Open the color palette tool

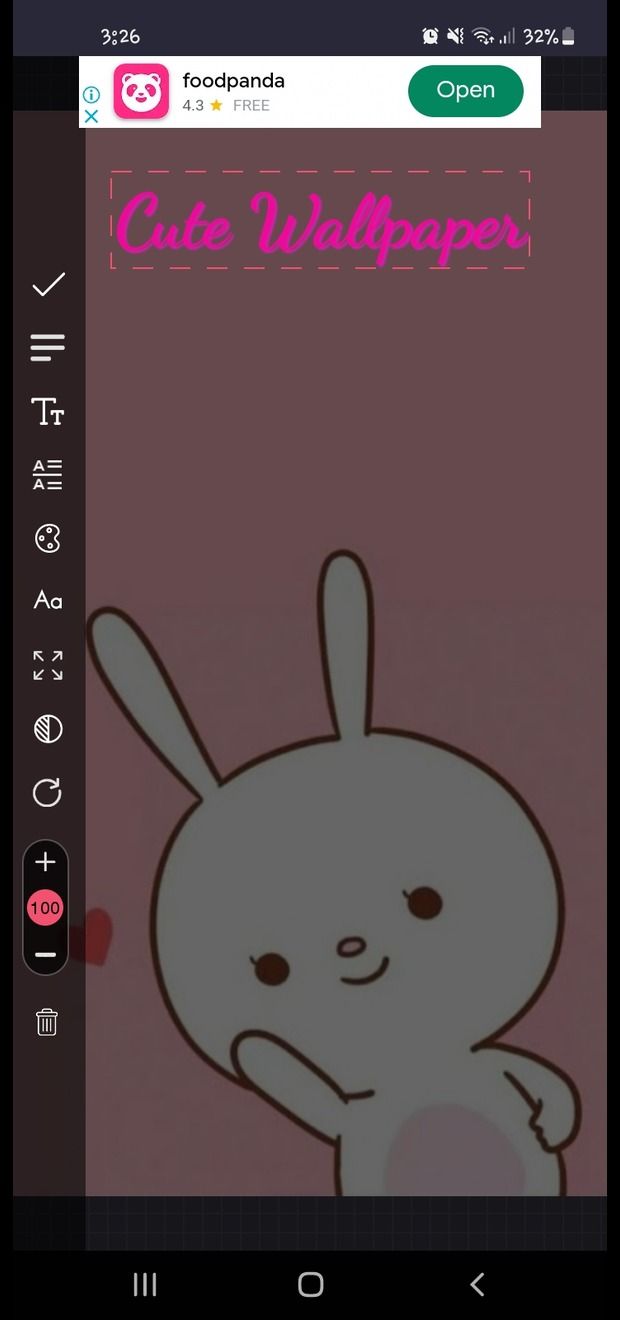click(47, 539)
